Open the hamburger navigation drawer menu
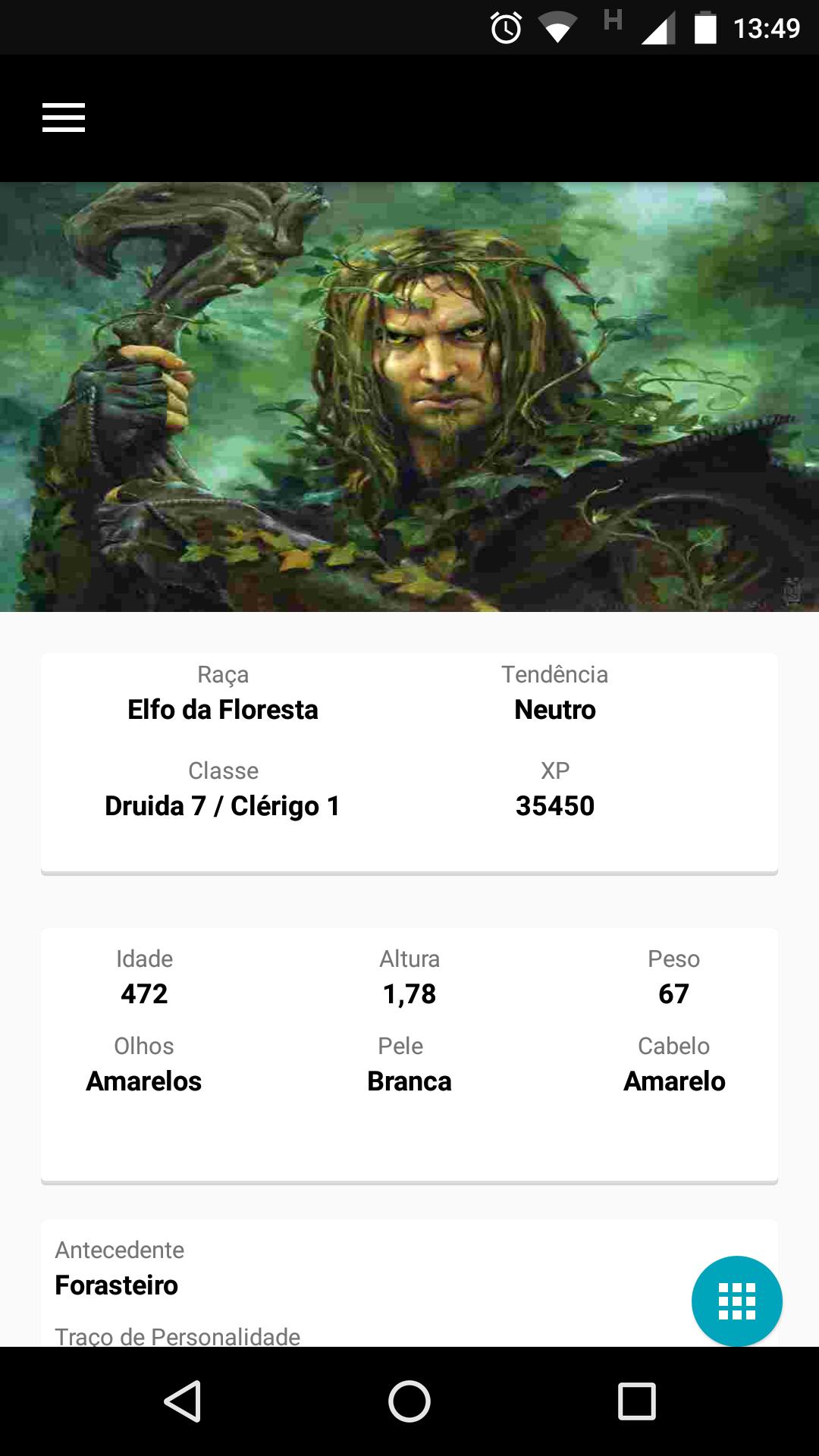 [64, 118]
